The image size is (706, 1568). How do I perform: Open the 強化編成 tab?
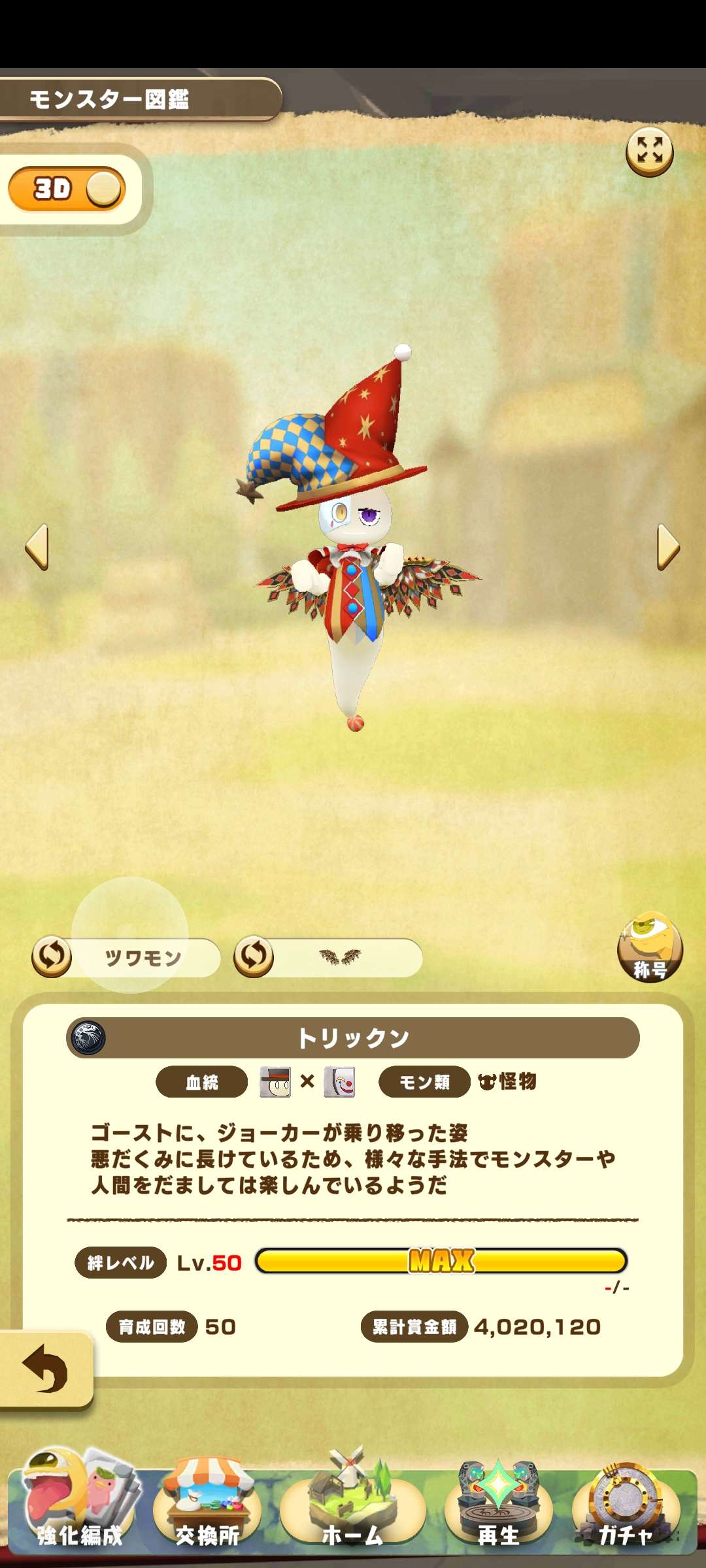(79, 1509)
